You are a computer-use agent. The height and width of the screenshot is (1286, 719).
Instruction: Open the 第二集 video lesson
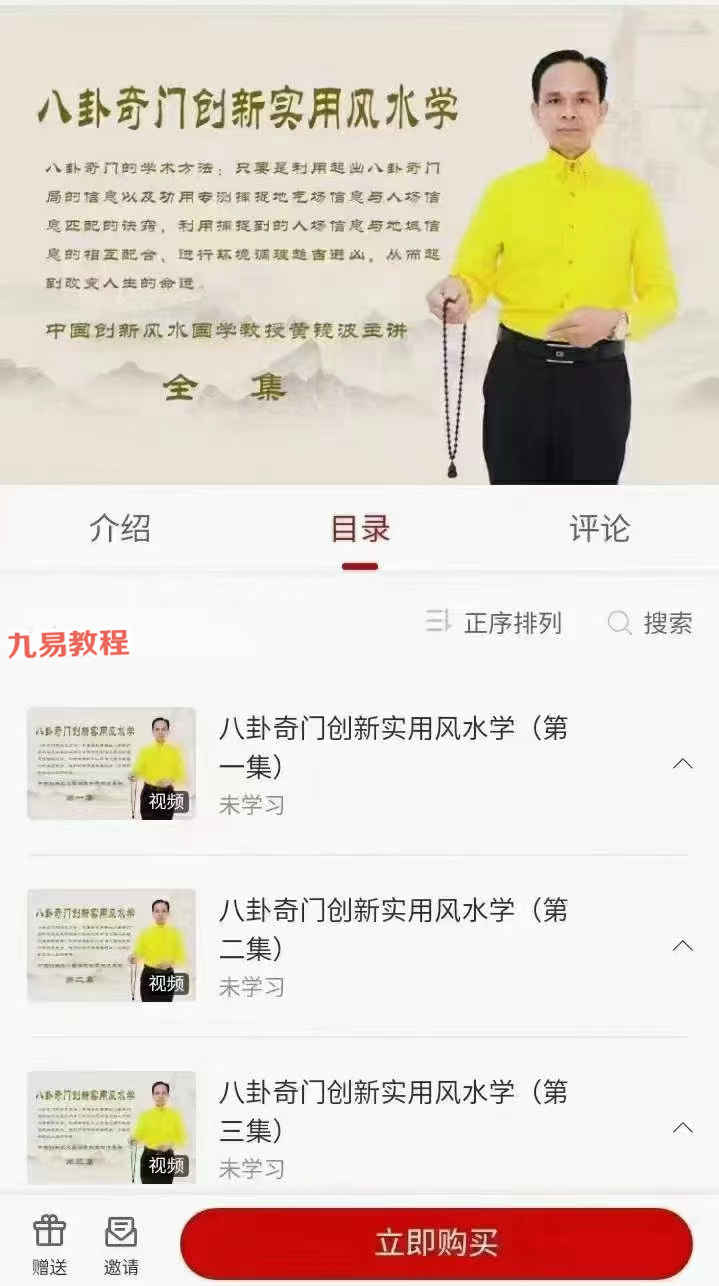(358, 946)
